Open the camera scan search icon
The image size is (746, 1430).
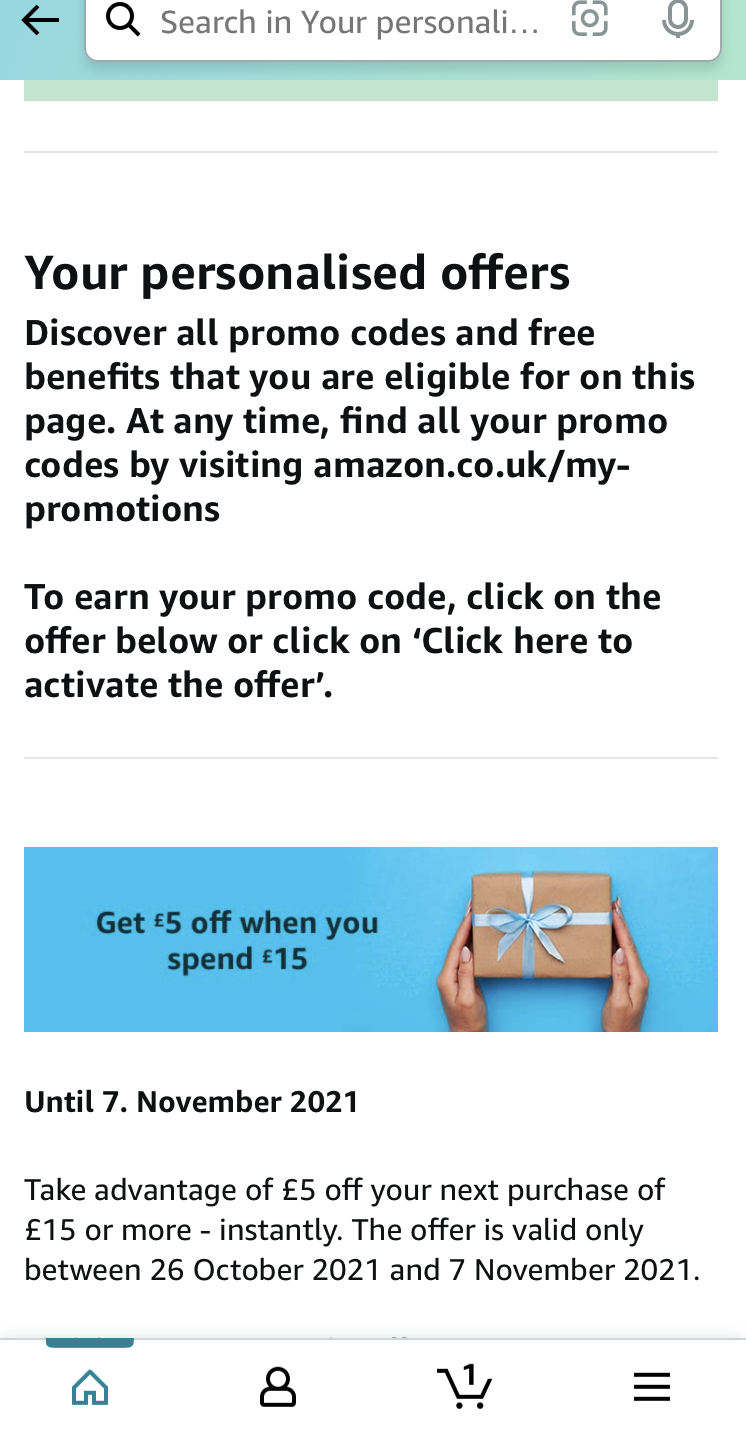pos(590,20)
